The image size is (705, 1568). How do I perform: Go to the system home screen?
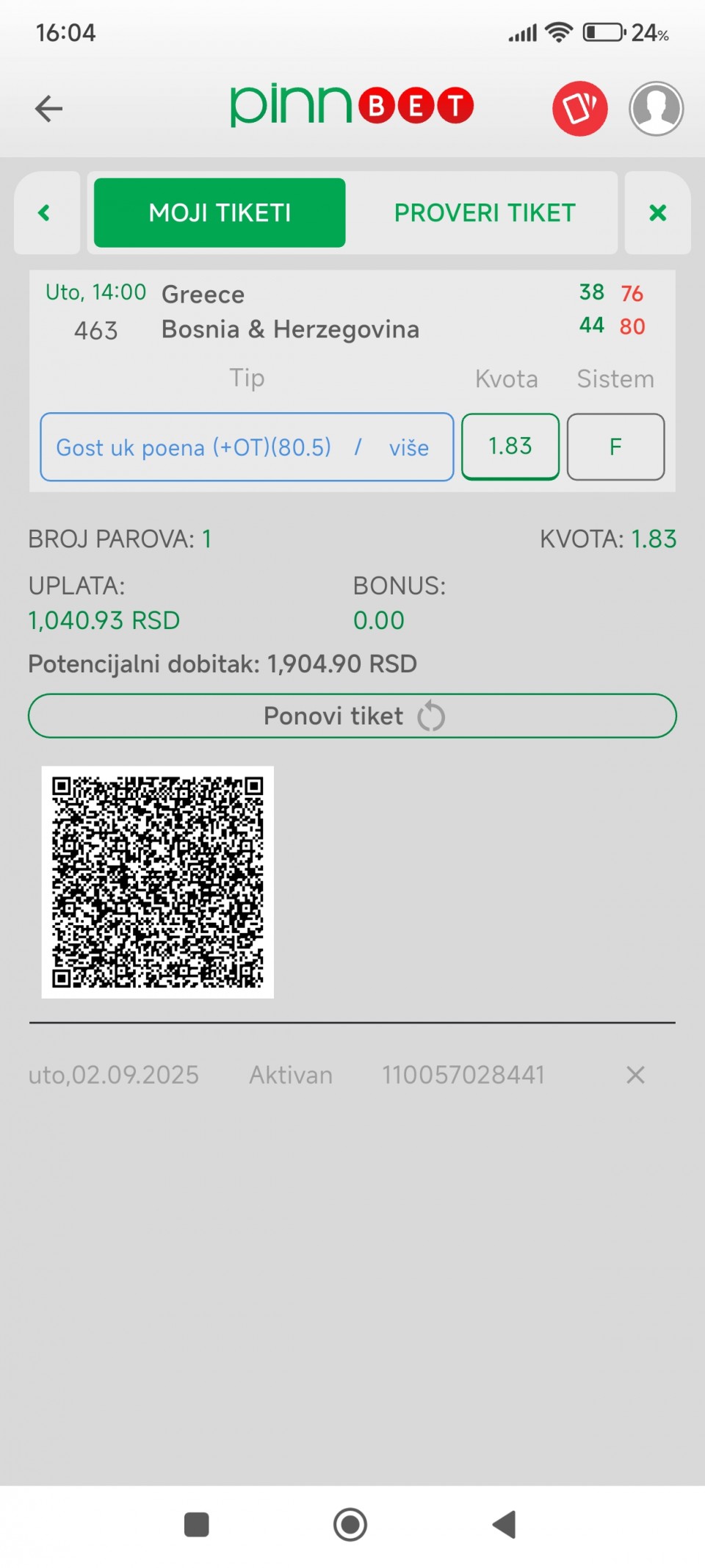pos(350,1525)
